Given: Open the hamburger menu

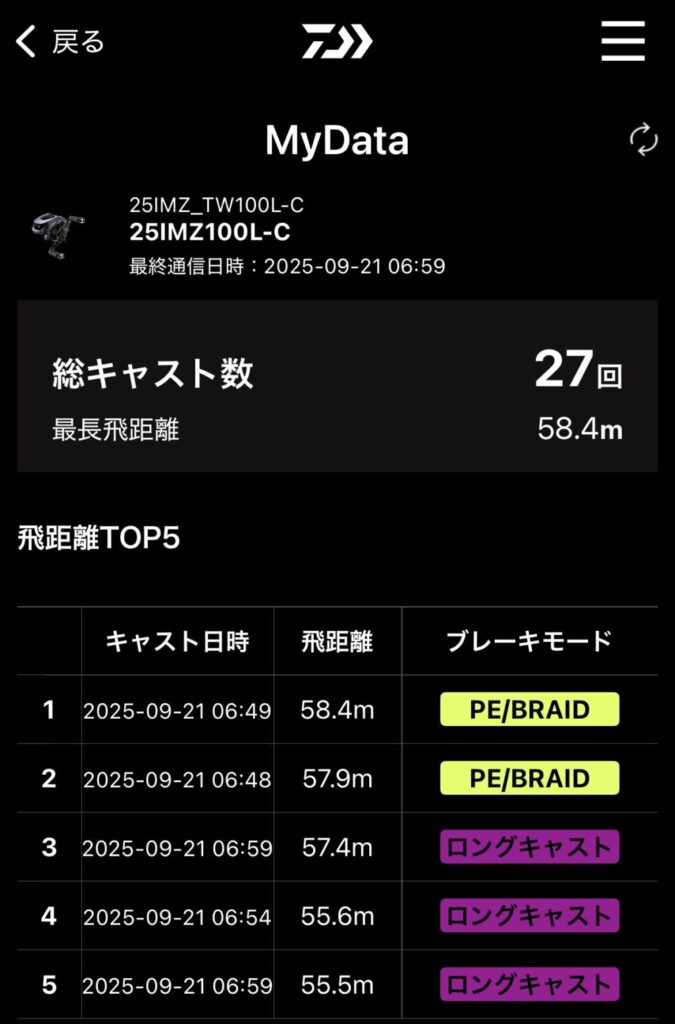Looking at the screenshot, I should click(622, 42).
